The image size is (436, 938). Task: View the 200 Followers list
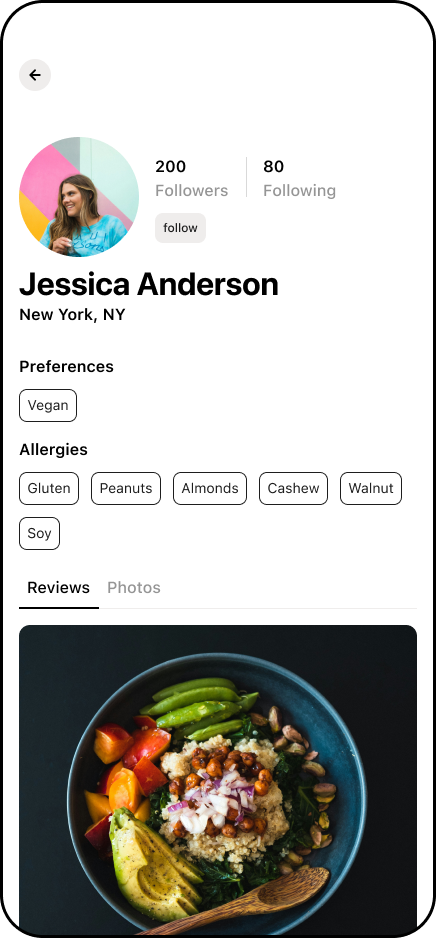pos(191,178)
